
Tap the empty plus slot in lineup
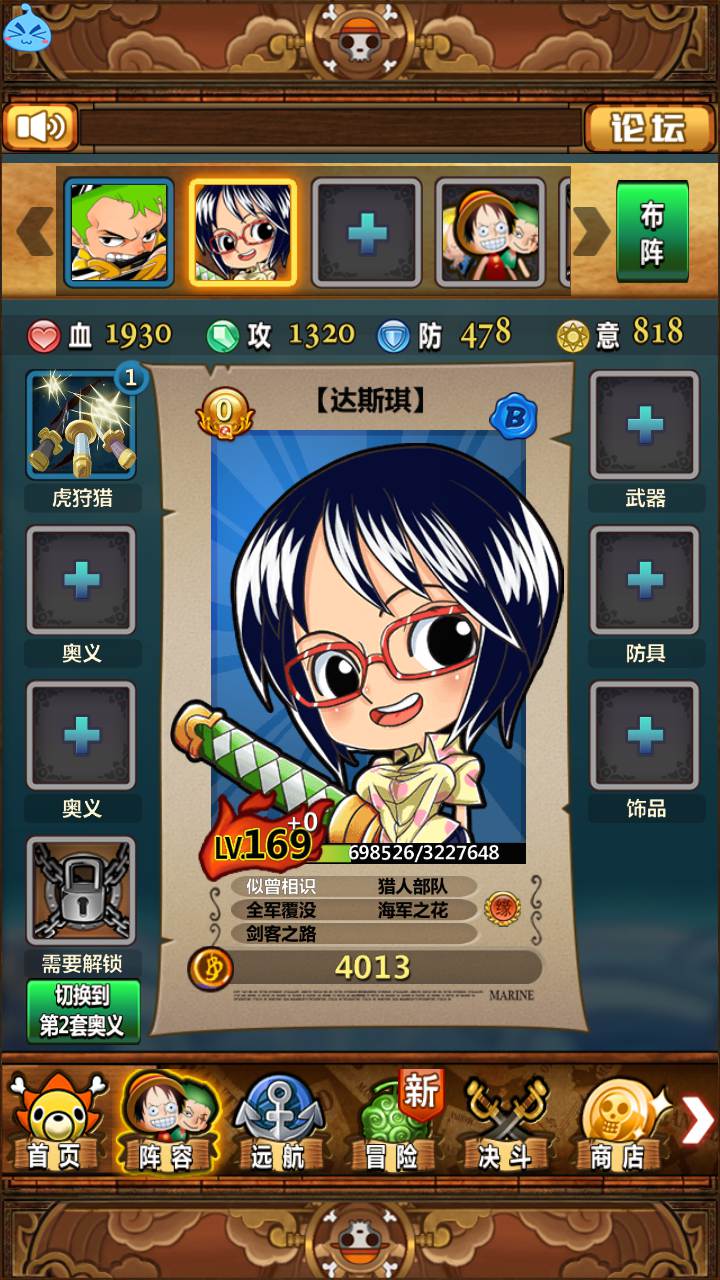[366, 233]
